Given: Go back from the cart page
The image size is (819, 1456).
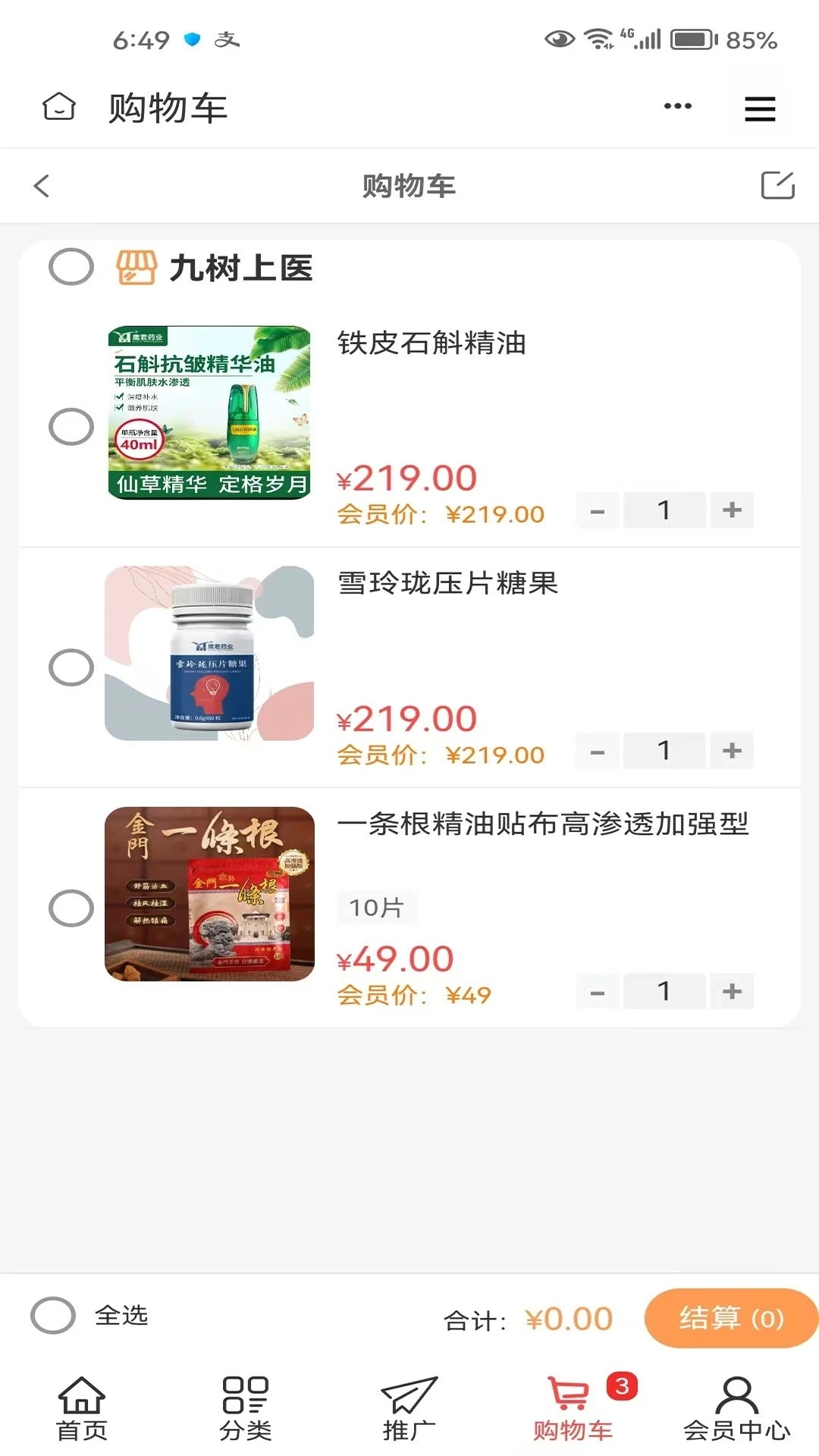Looking at the screenshot, I should pyautogui.click(x=42, y=186).
